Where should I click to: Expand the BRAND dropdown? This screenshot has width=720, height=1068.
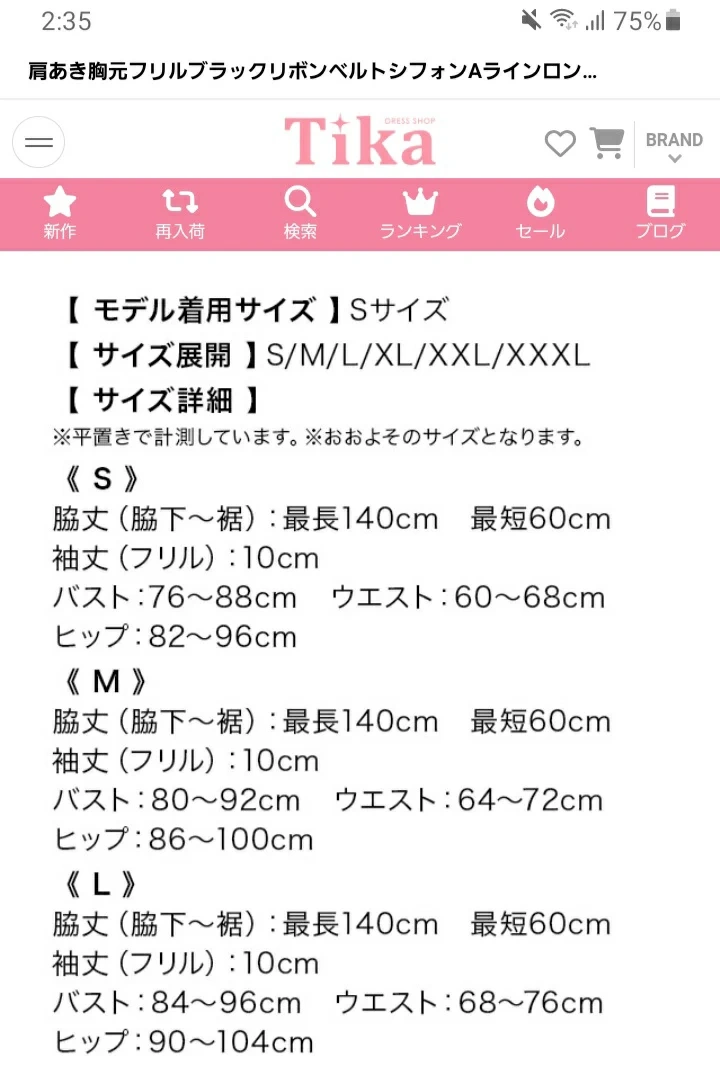[x=674, y=146]
